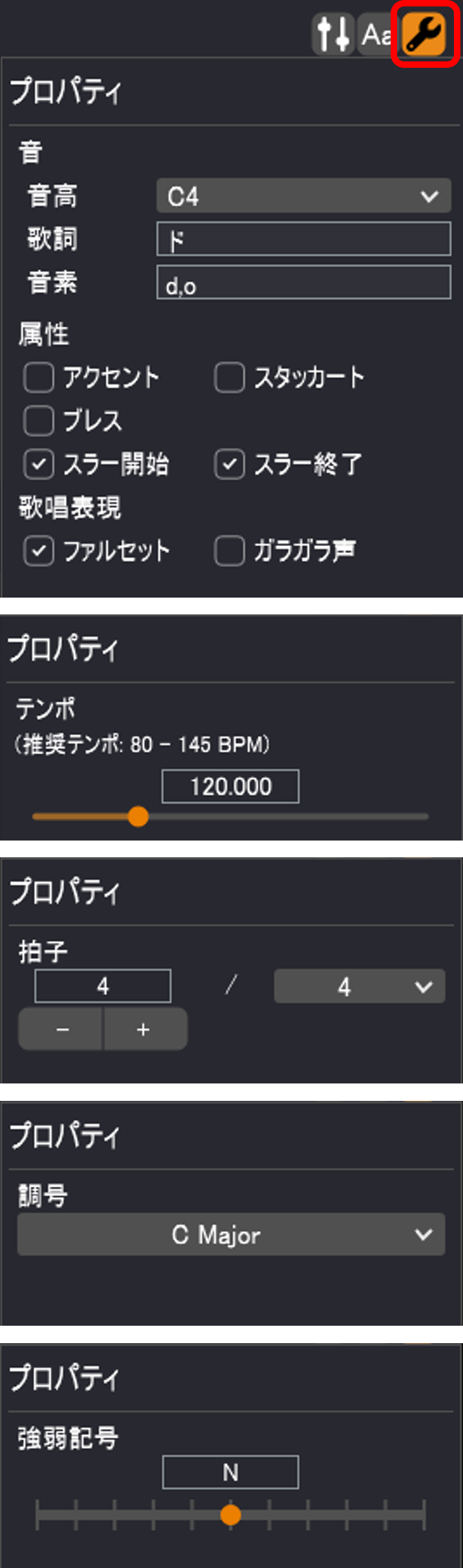The width and height of the screenshot is (463, 1568).
Task: Tap the tempo slider handle
Action: (138, 816)
